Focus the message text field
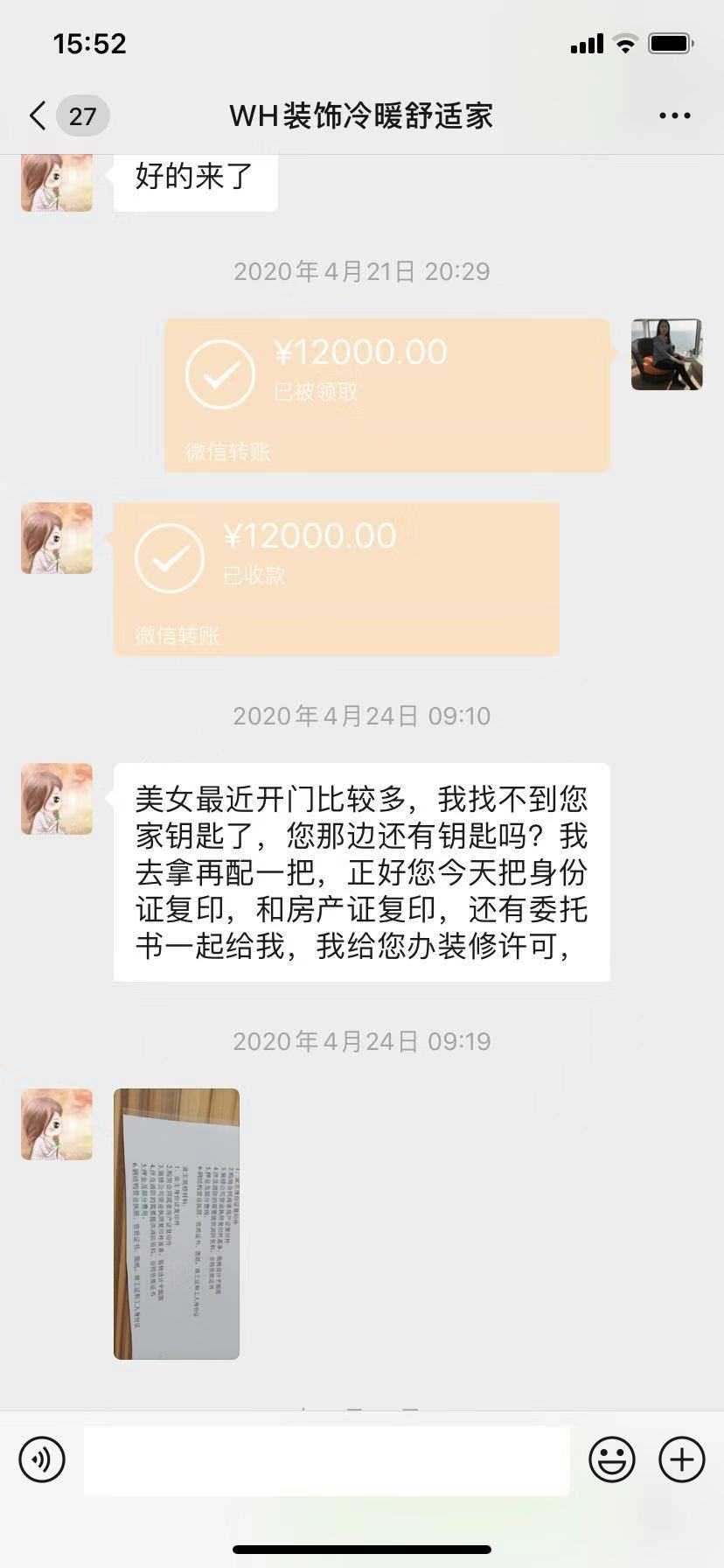Screen dimensions: 724x1568 click(x=326, y=1459)
